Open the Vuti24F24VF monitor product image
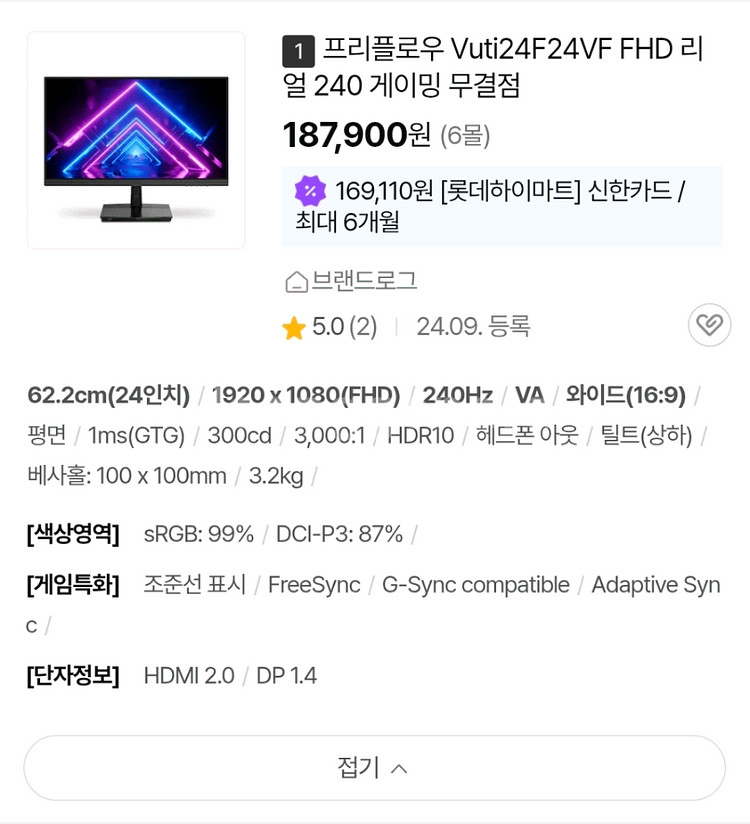 pyautogui.click(x=136, y=141)
